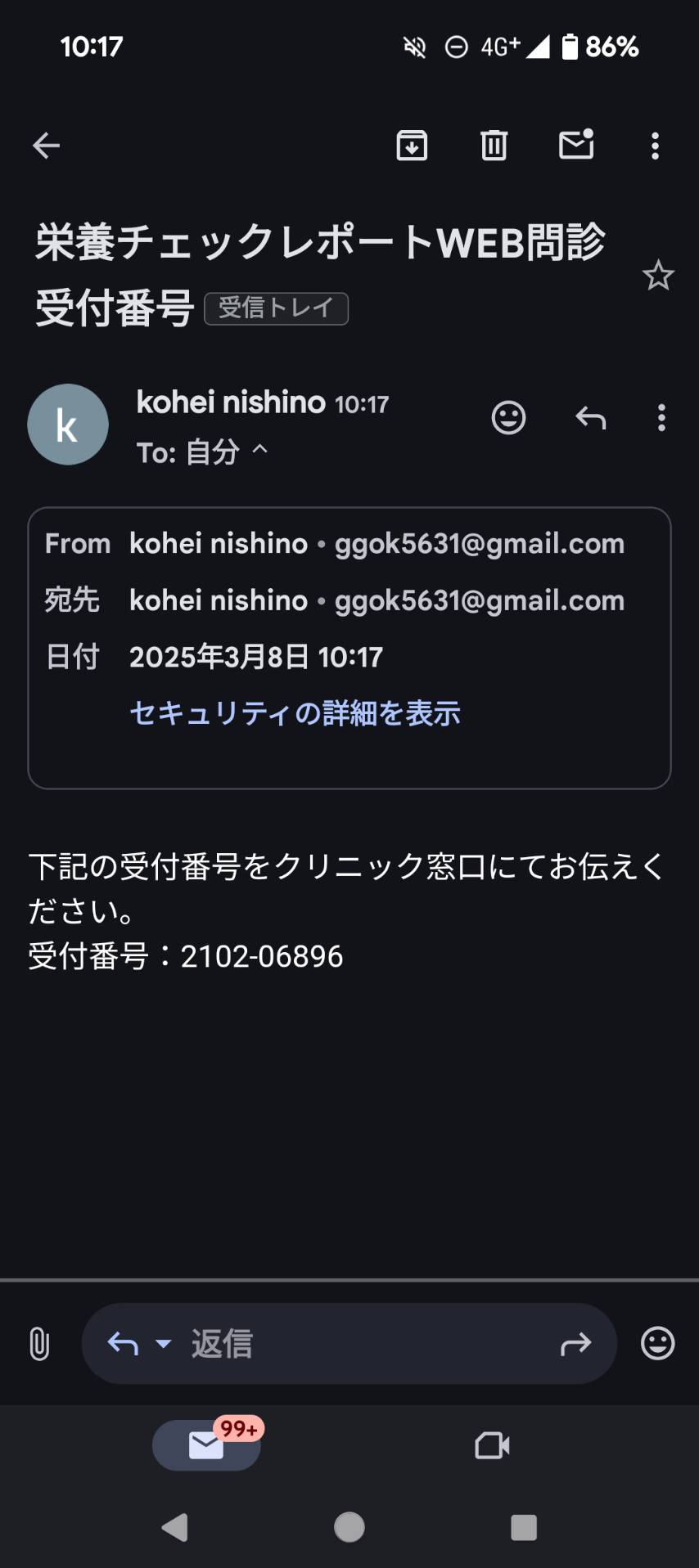Collapse the recipient details next to 自分

click(x=259, y=448)
